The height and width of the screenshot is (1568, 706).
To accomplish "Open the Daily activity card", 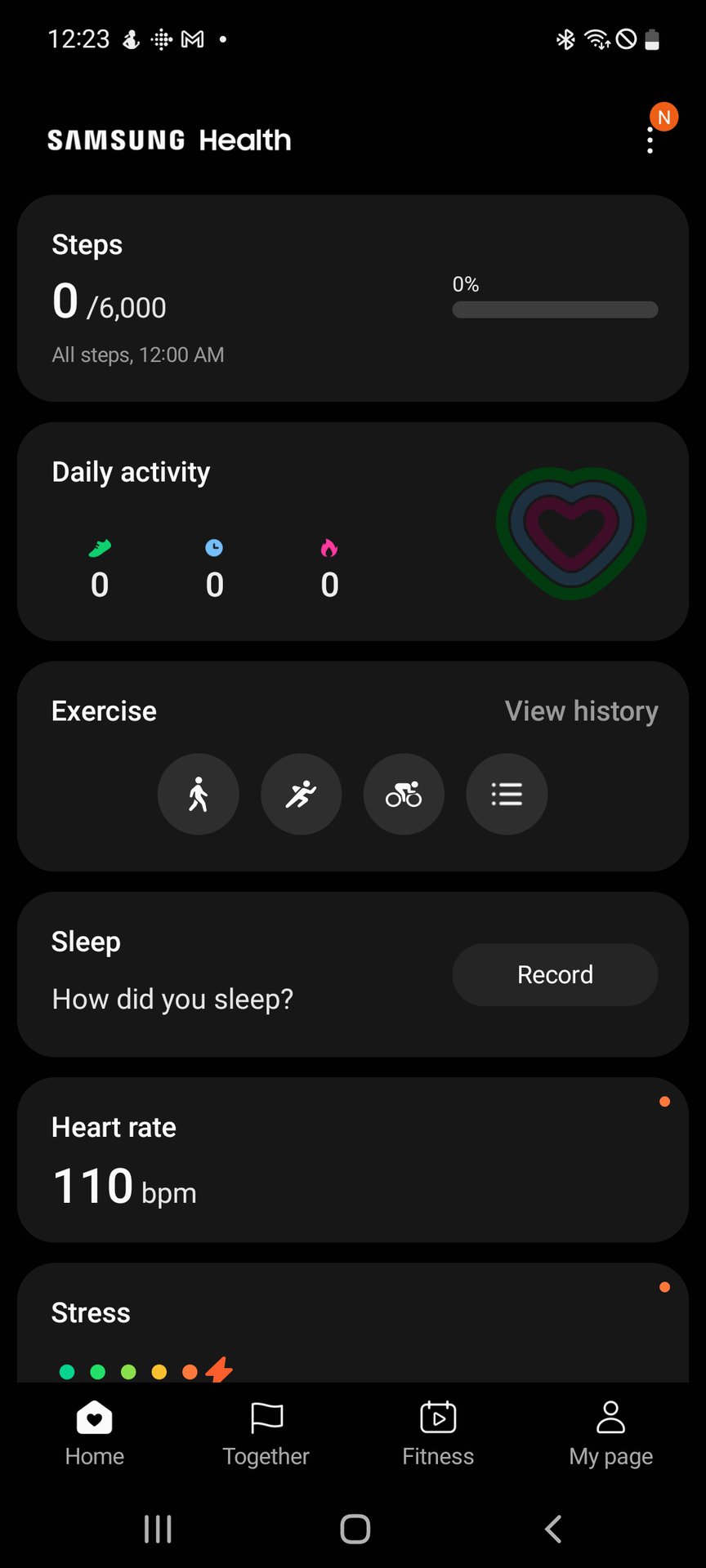I will tap(352, 531).
